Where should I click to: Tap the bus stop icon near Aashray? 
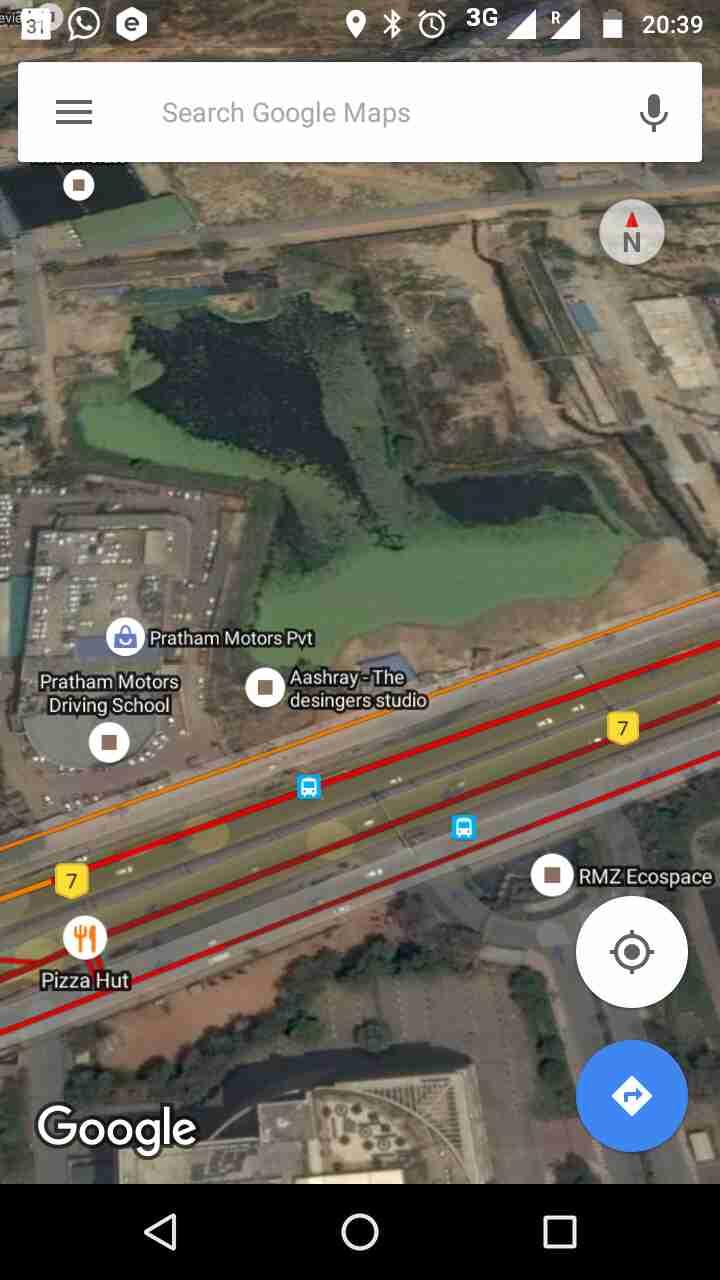point(309,786)
